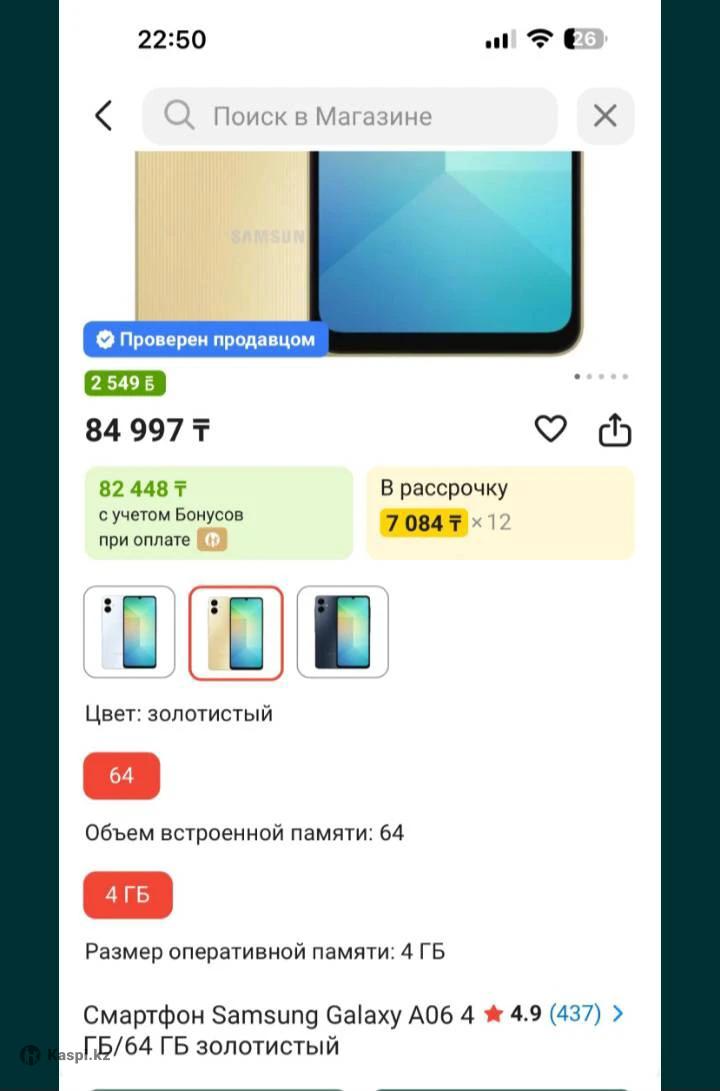
Task: Open the В рассрочку installment offer
Action: [499, 512]
